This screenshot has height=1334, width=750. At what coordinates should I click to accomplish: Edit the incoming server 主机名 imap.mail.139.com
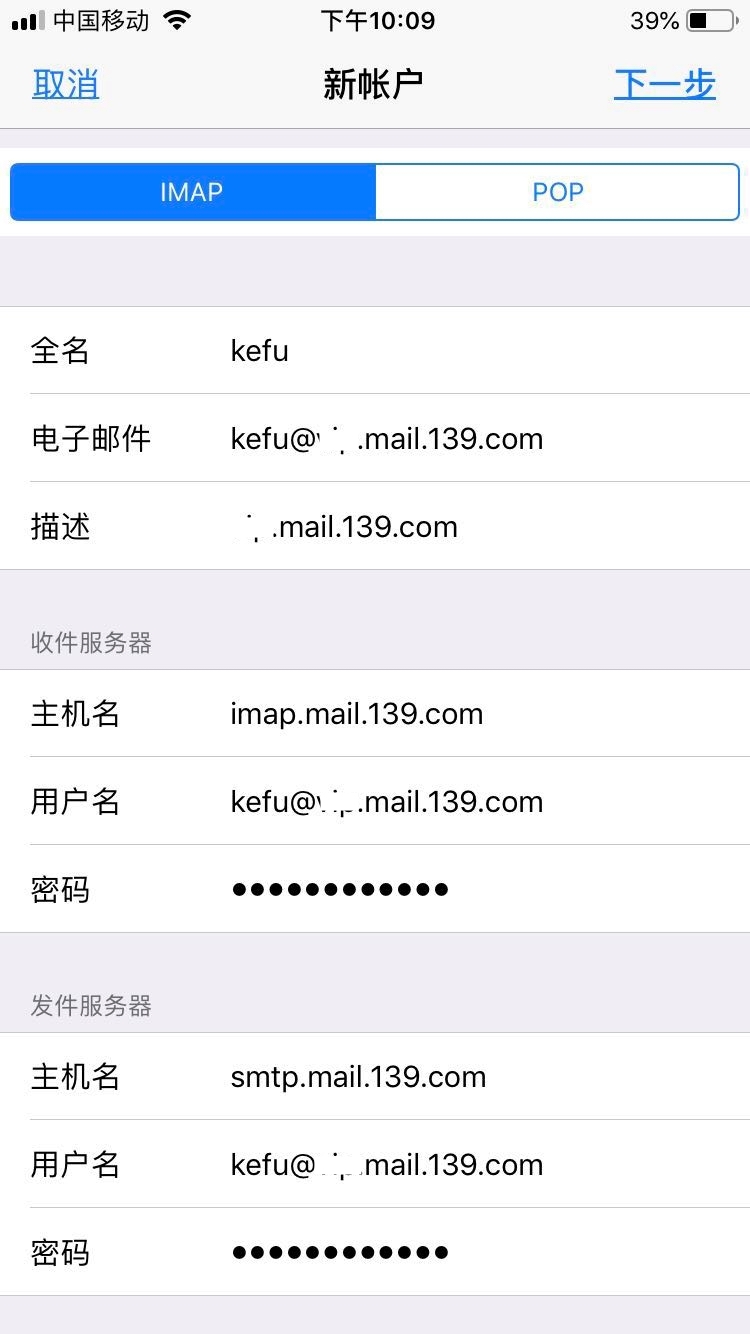coord(400,714)
